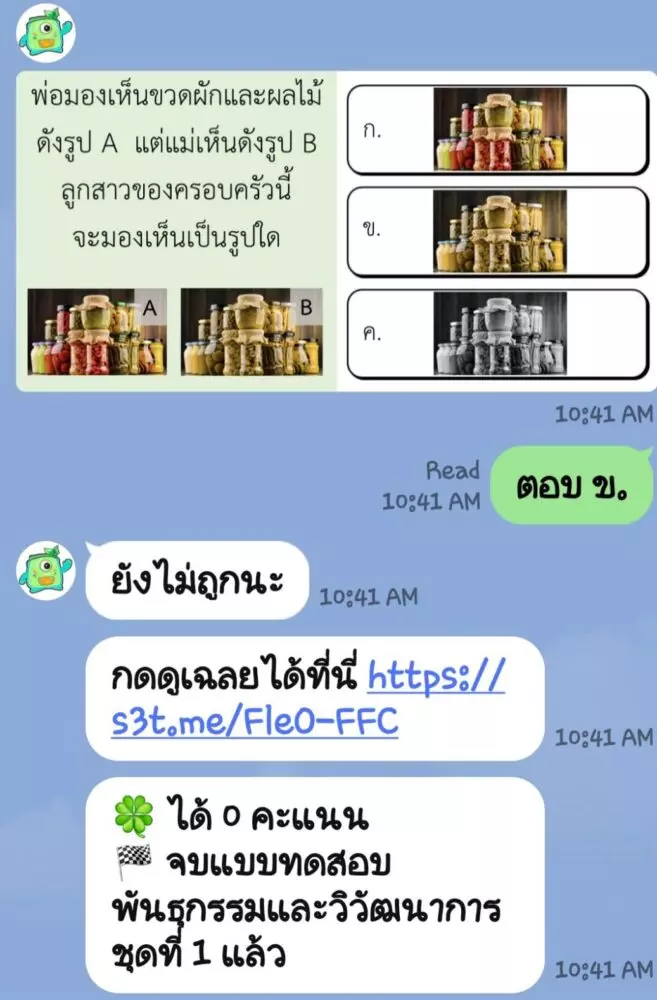Screen dimensions: 657x1000
Task: Choose answer option ข. in the quiz
Action: (x=496, y=231)
